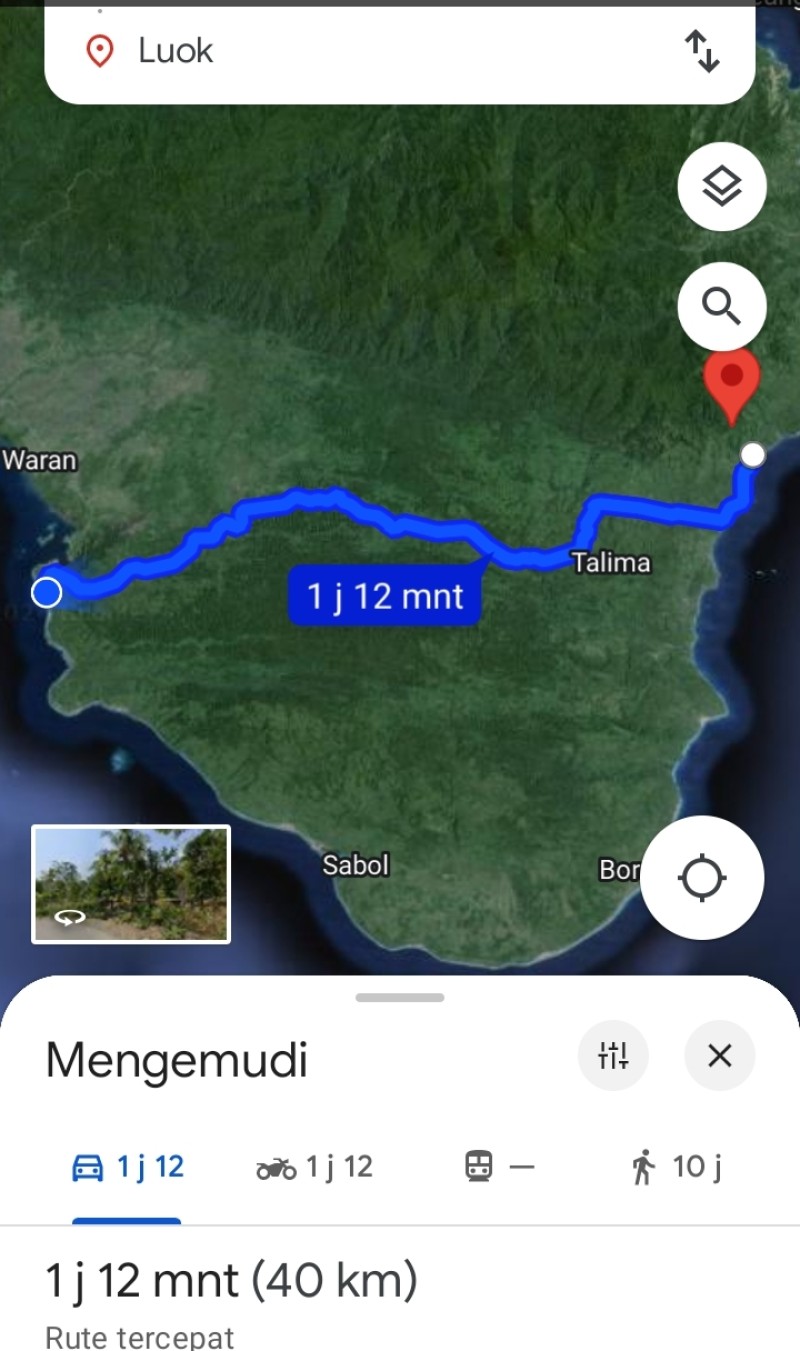The height and width of the screenshot is (1351, 800).
Task: Select the car driving tab
Action: (x=127, y=1167)
